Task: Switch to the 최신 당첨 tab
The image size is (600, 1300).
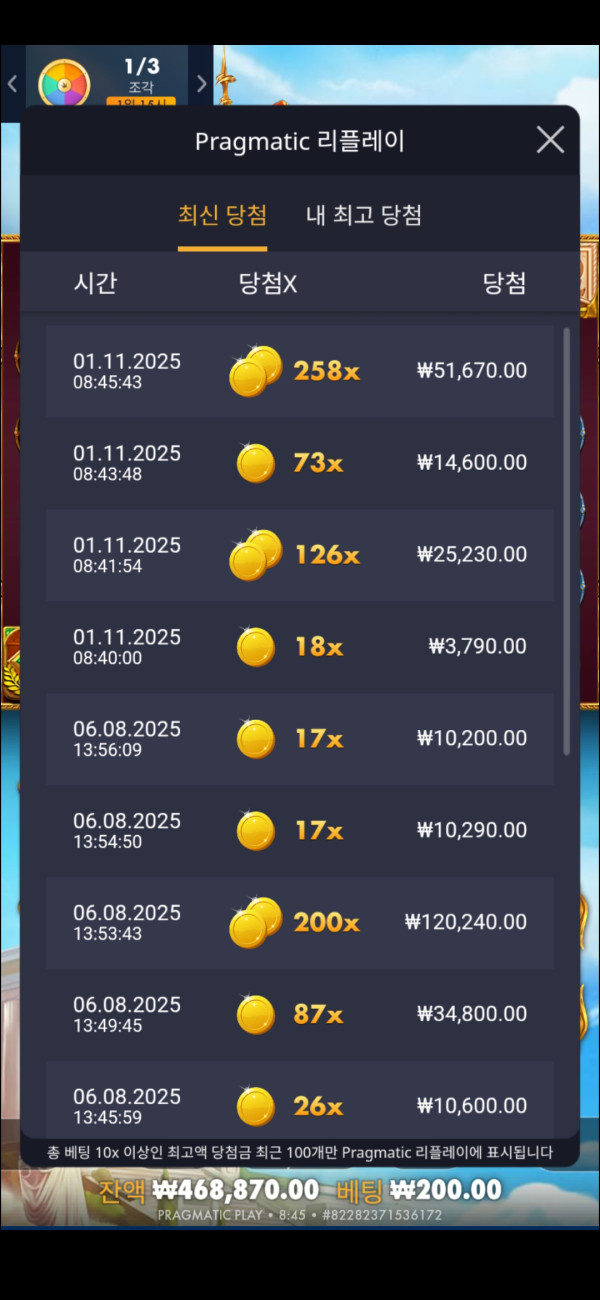Action: coord(222,215)
